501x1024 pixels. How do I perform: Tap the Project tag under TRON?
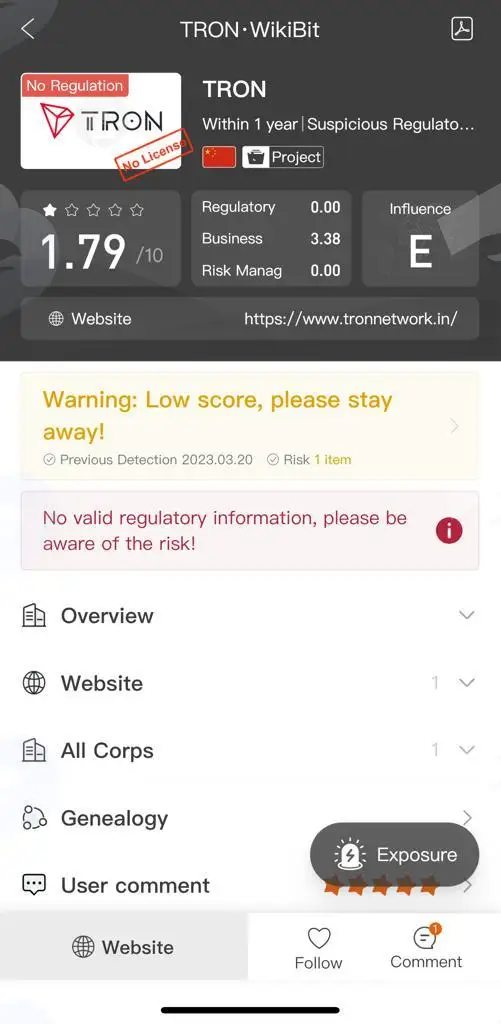point(283,157)
